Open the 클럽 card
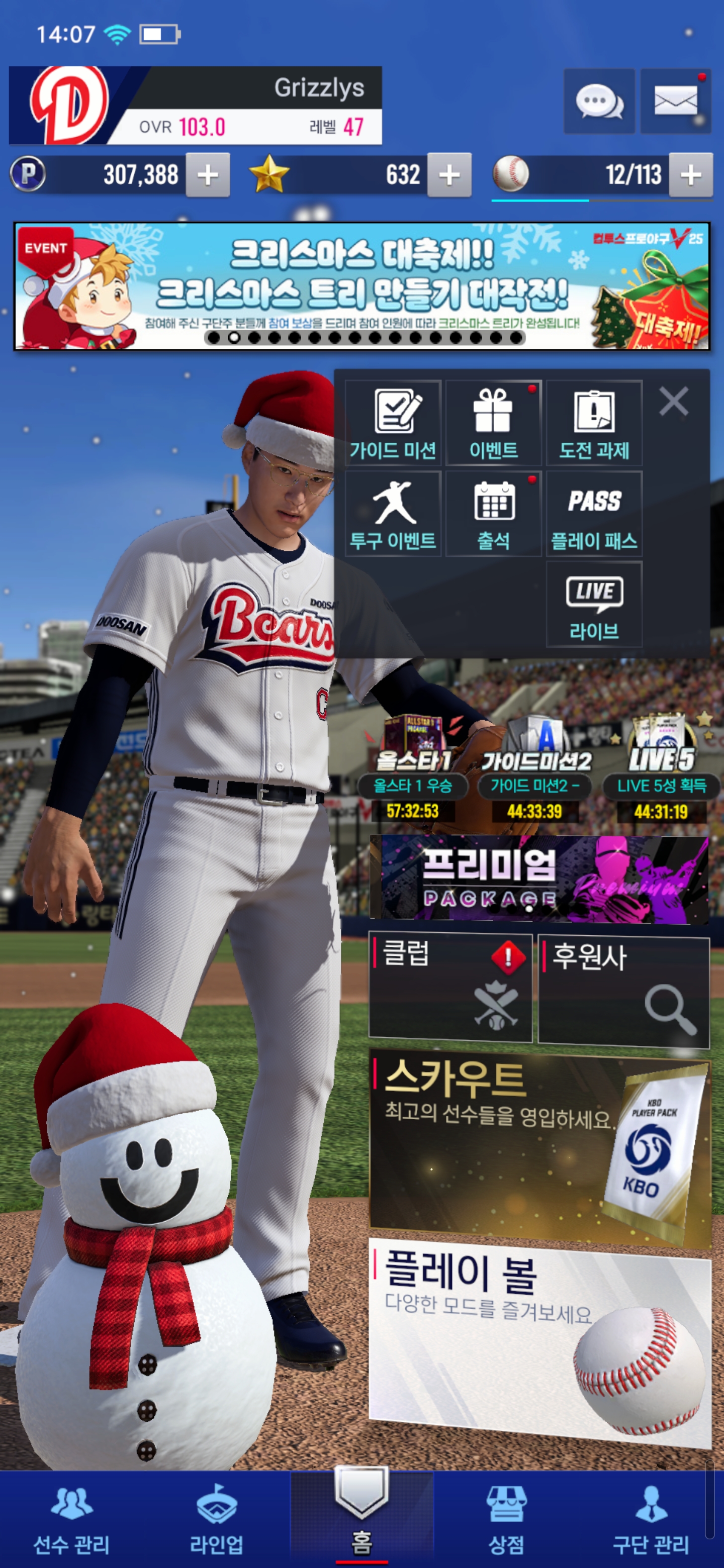Image resolution: width=724 pixels, height=1568 pixels. point(450,988)
